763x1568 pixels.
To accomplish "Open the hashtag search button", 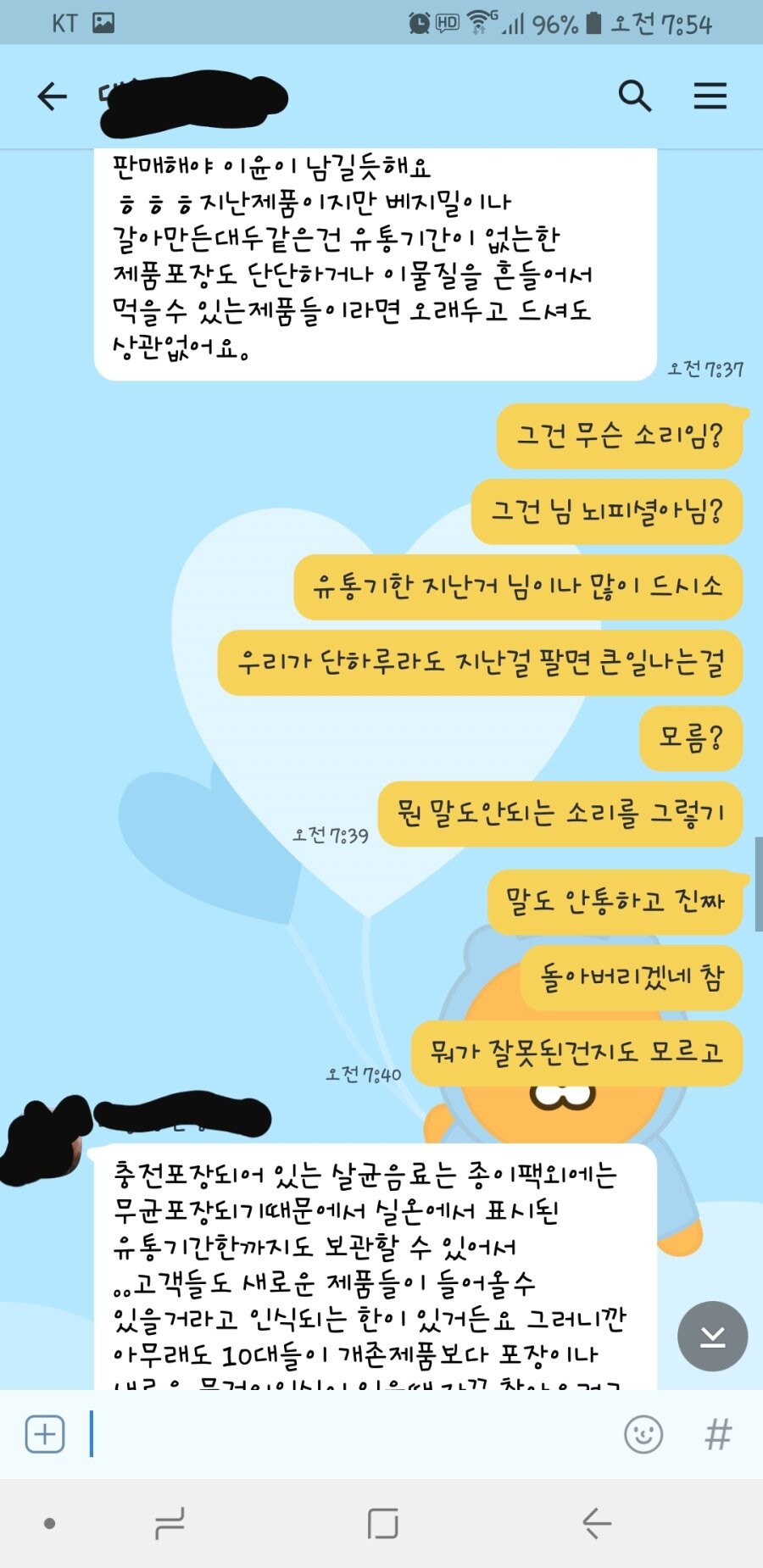I will click(x=717, y=1435).
